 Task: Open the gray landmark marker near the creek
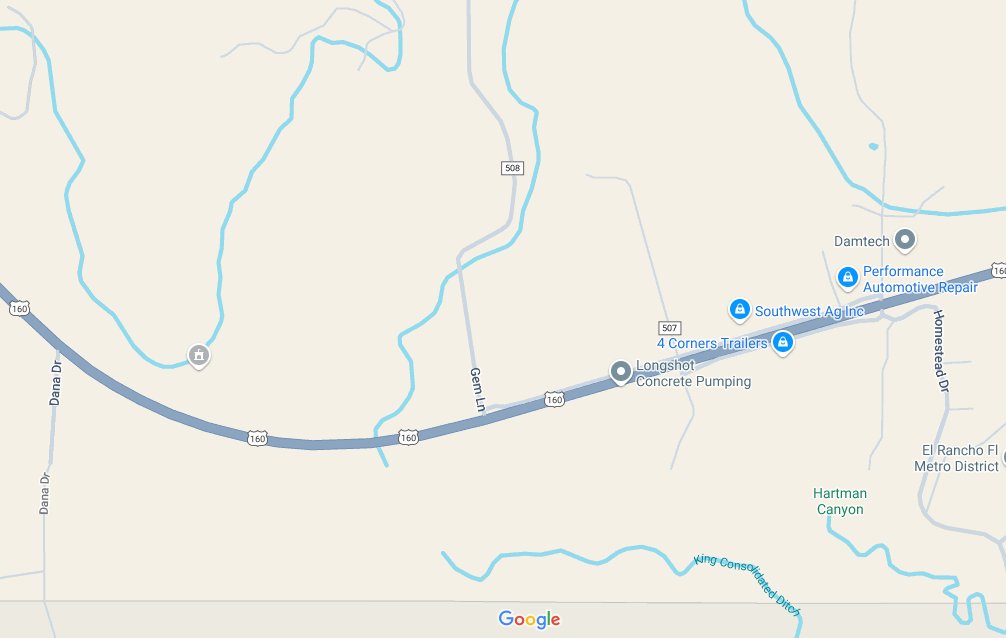point(199,354)
